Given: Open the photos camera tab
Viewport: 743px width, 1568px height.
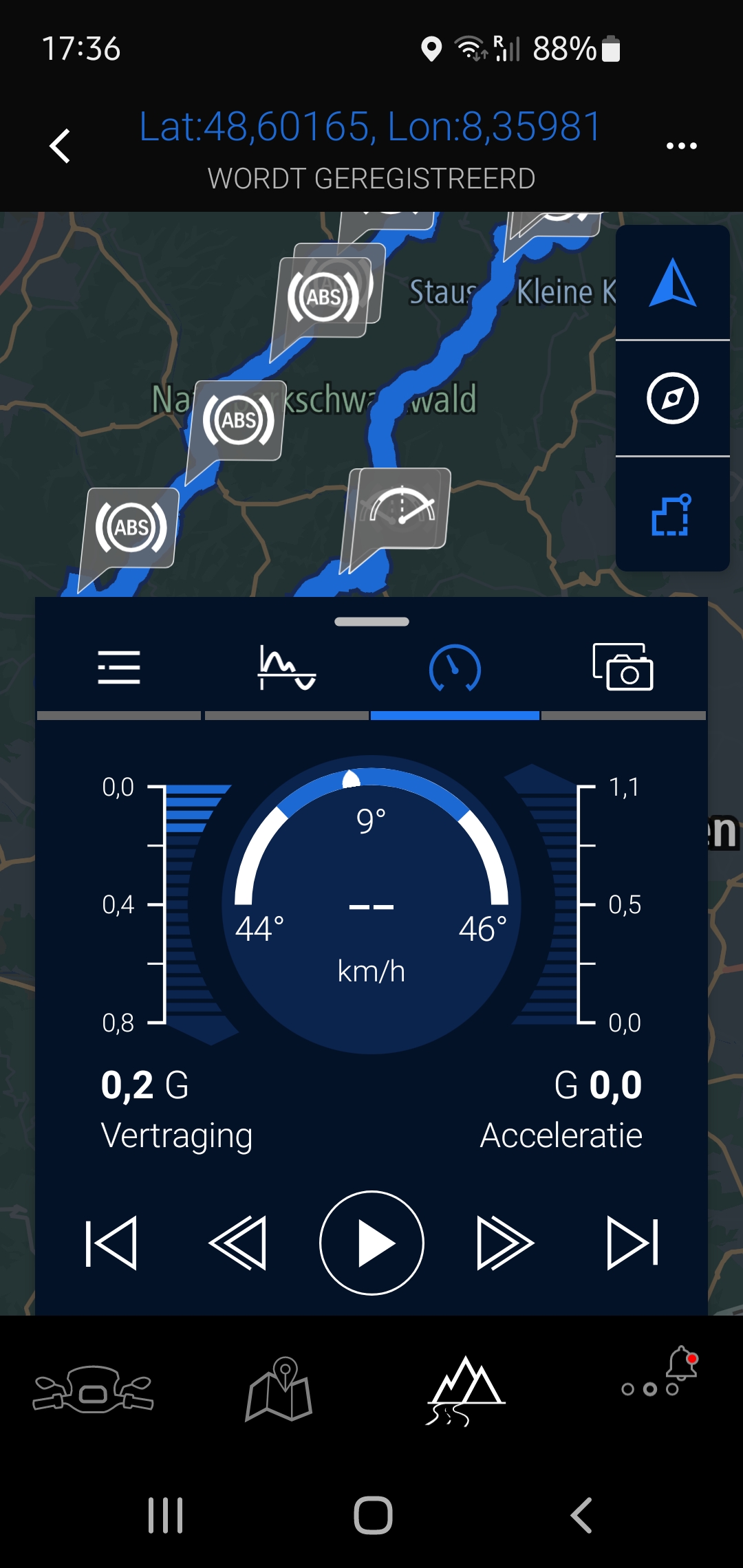Looking at the screenshot, I should tap(623, 668).
